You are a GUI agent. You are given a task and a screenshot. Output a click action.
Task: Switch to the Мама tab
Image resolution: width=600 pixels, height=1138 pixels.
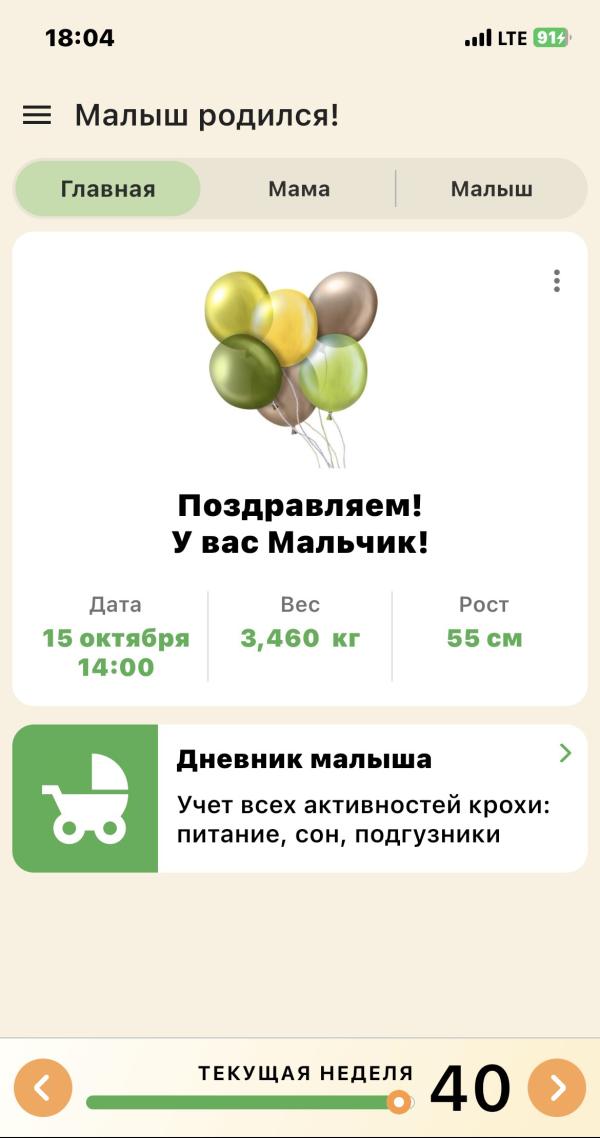[299, 189]
